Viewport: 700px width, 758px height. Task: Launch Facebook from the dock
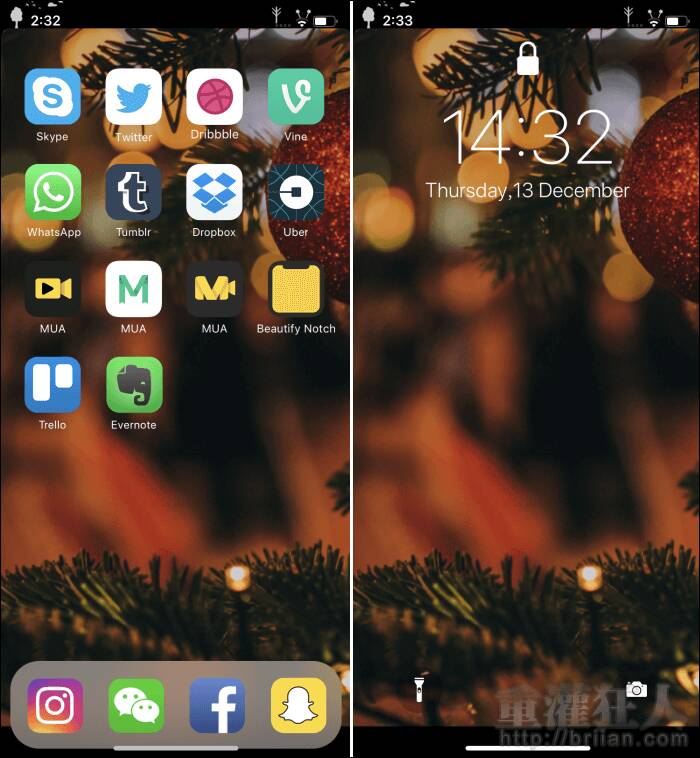click(x=217, y=705)
